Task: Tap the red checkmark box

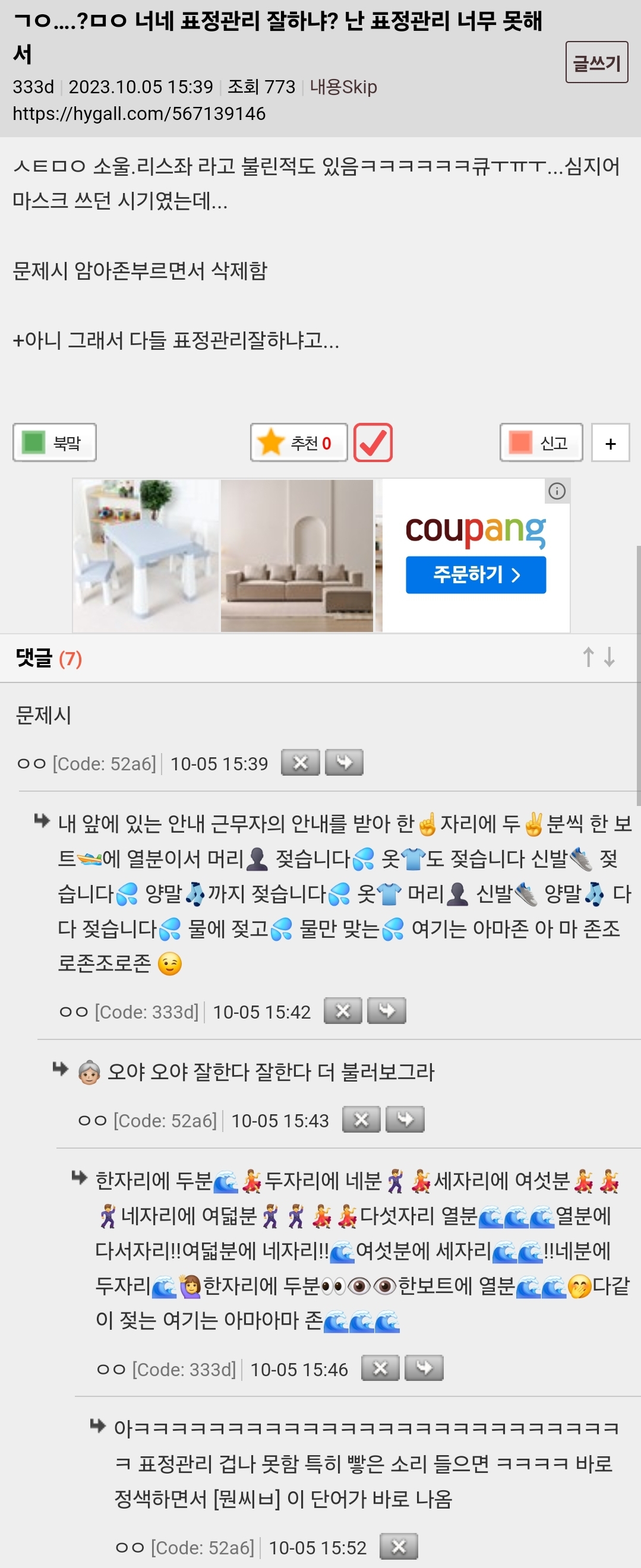Action: coord(372,442)
